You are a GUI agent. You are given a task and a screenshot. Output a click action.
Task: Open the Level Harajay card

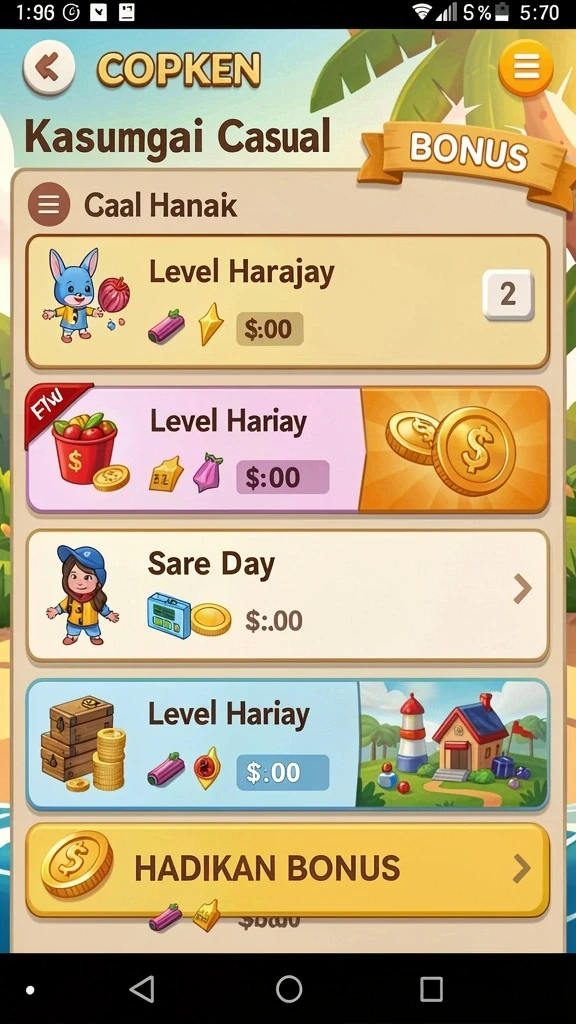[288, 302]
